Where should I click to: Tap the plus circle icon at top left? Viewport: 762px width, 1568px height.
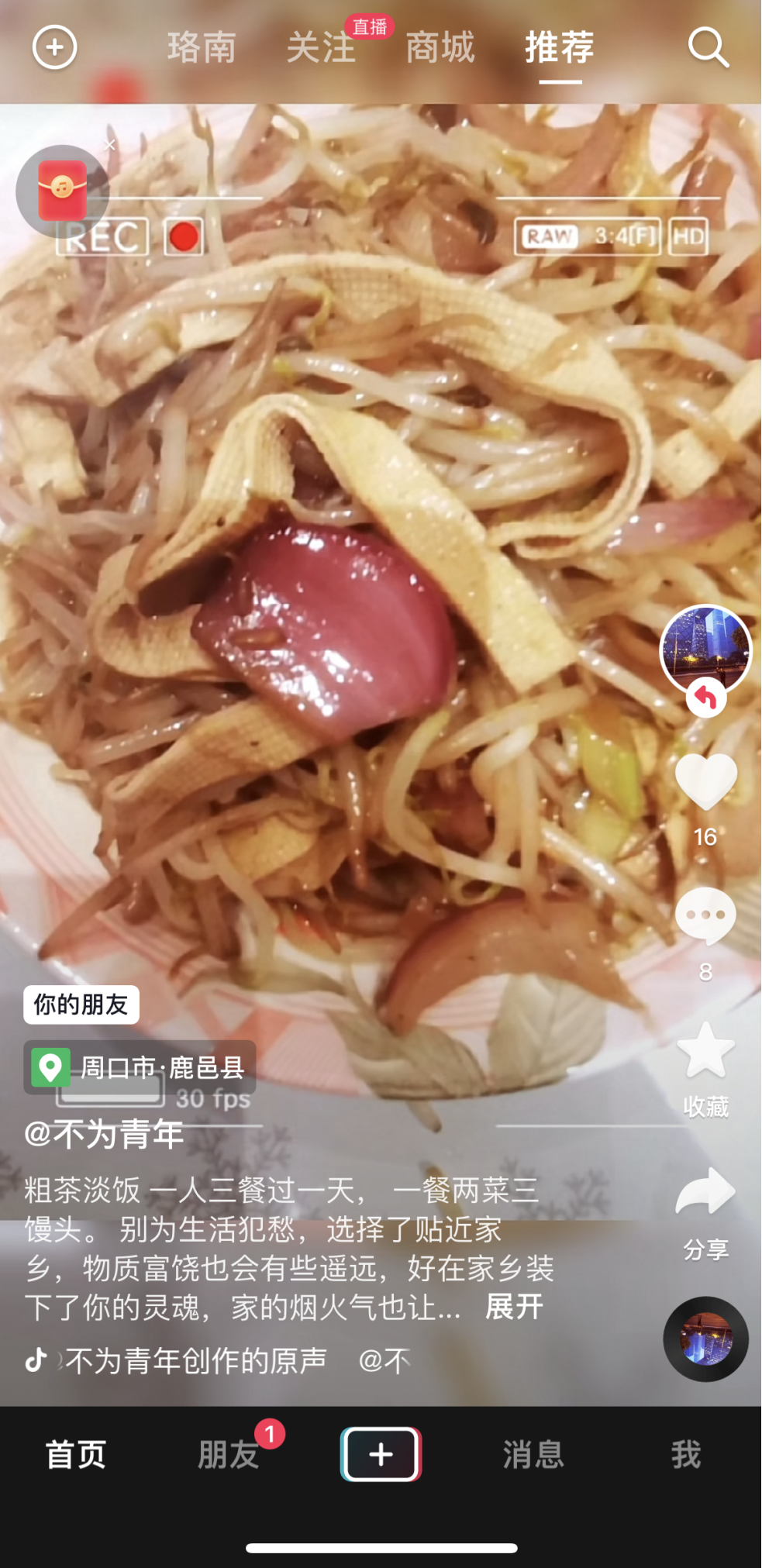pyautogui.click(x=54, y=47)
